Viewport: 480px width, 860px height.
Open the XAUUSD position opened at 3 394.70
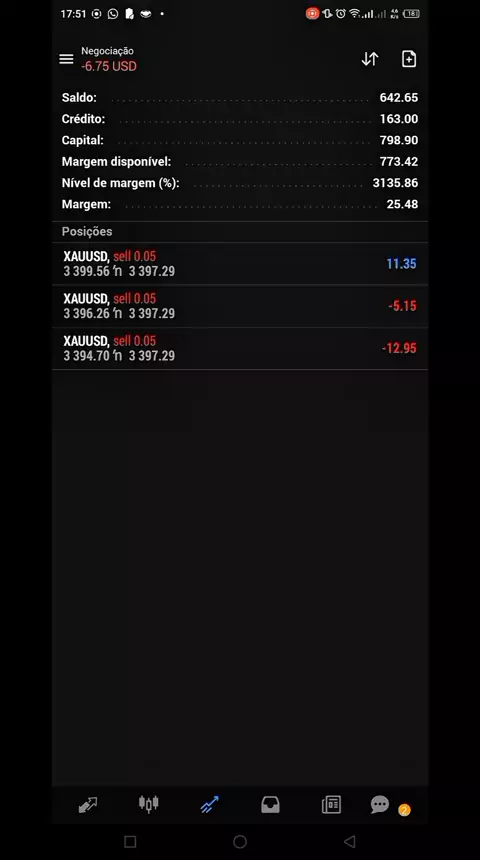click(240, 348)
